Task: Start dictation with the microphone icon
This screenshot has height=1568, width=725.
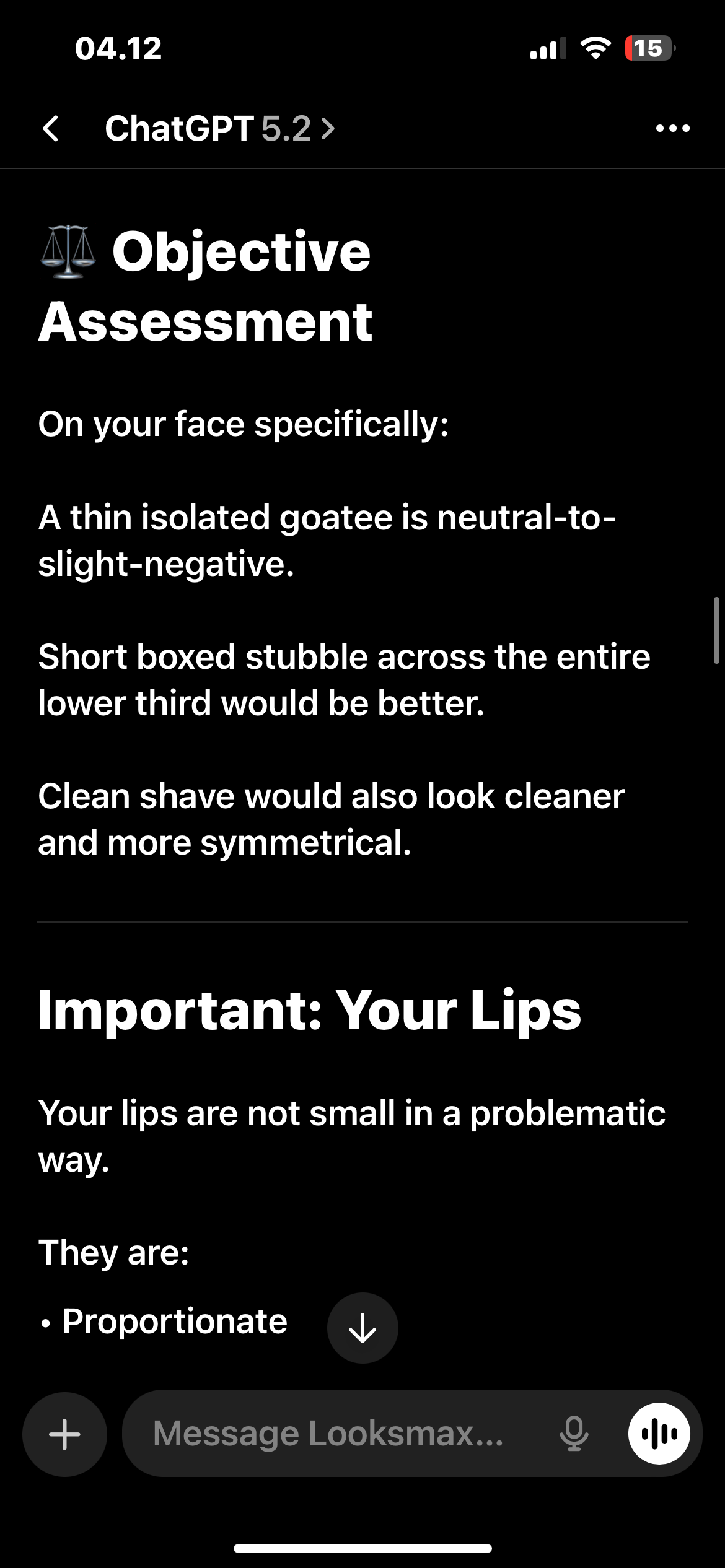Action: (574, 1433)
